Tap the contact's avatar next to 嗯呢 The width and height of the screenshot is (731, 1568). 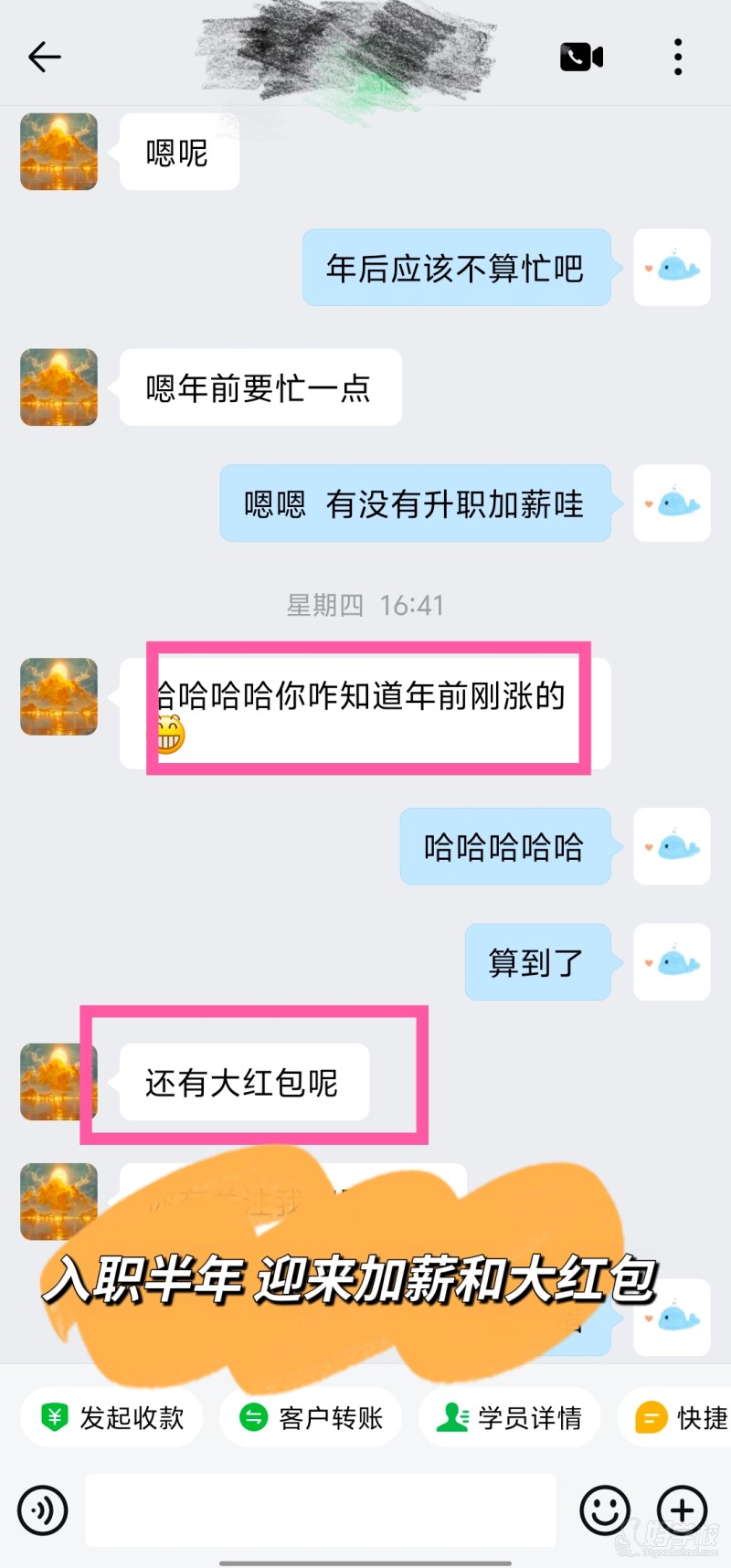pyautogui.click(x=59, y=152)
